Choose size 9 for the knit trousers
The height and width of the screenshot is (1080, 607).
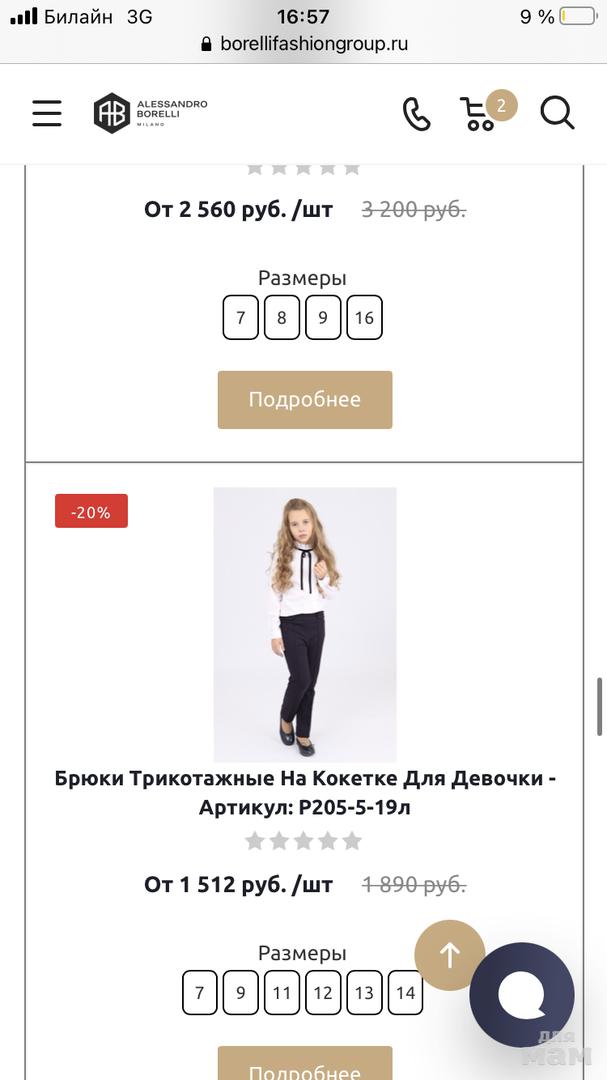[241, 993]
